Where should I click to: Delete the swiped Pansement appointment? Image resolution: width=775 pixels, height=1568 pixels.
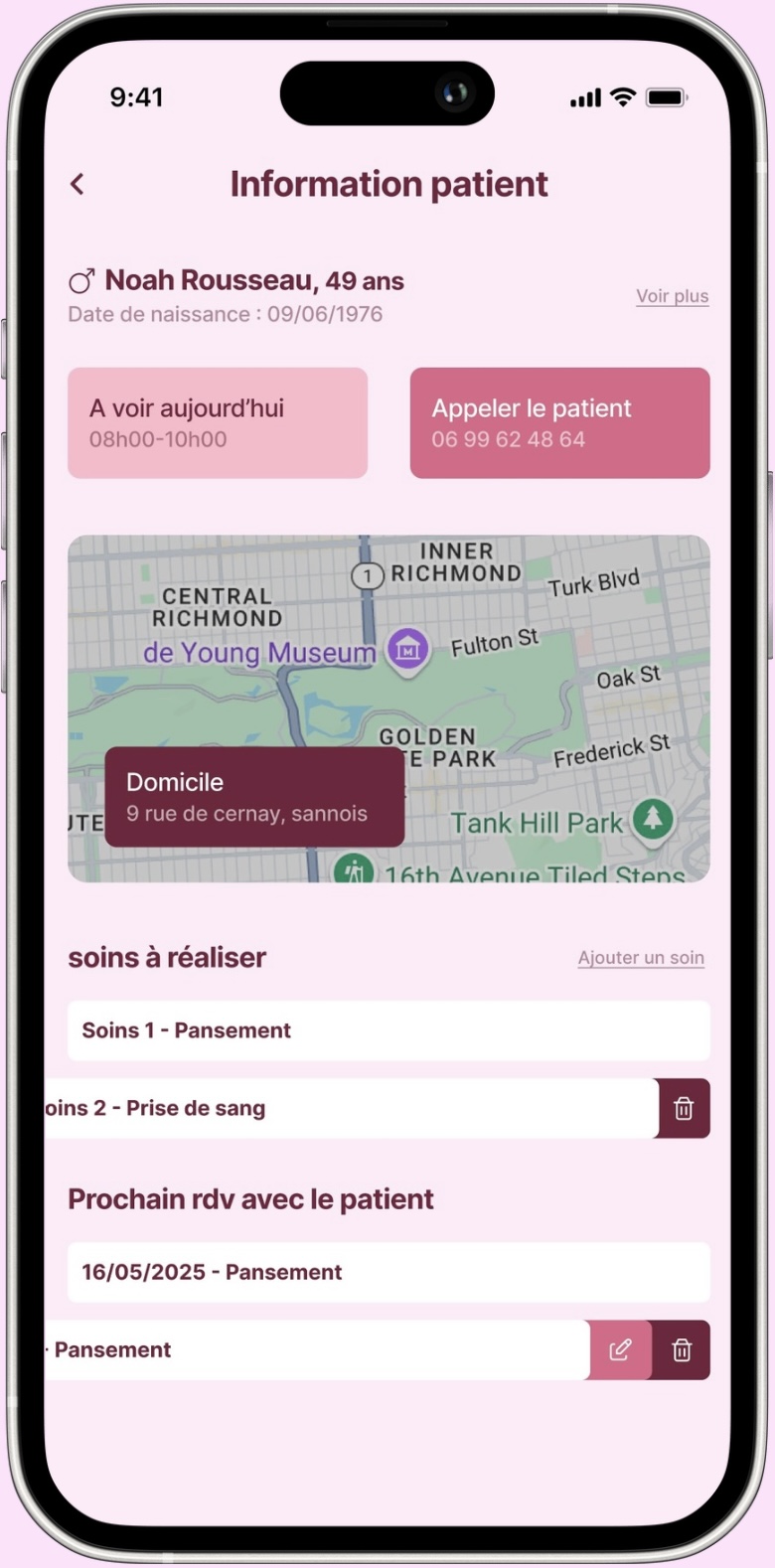pyautogui.click(x=682, y=1349)
